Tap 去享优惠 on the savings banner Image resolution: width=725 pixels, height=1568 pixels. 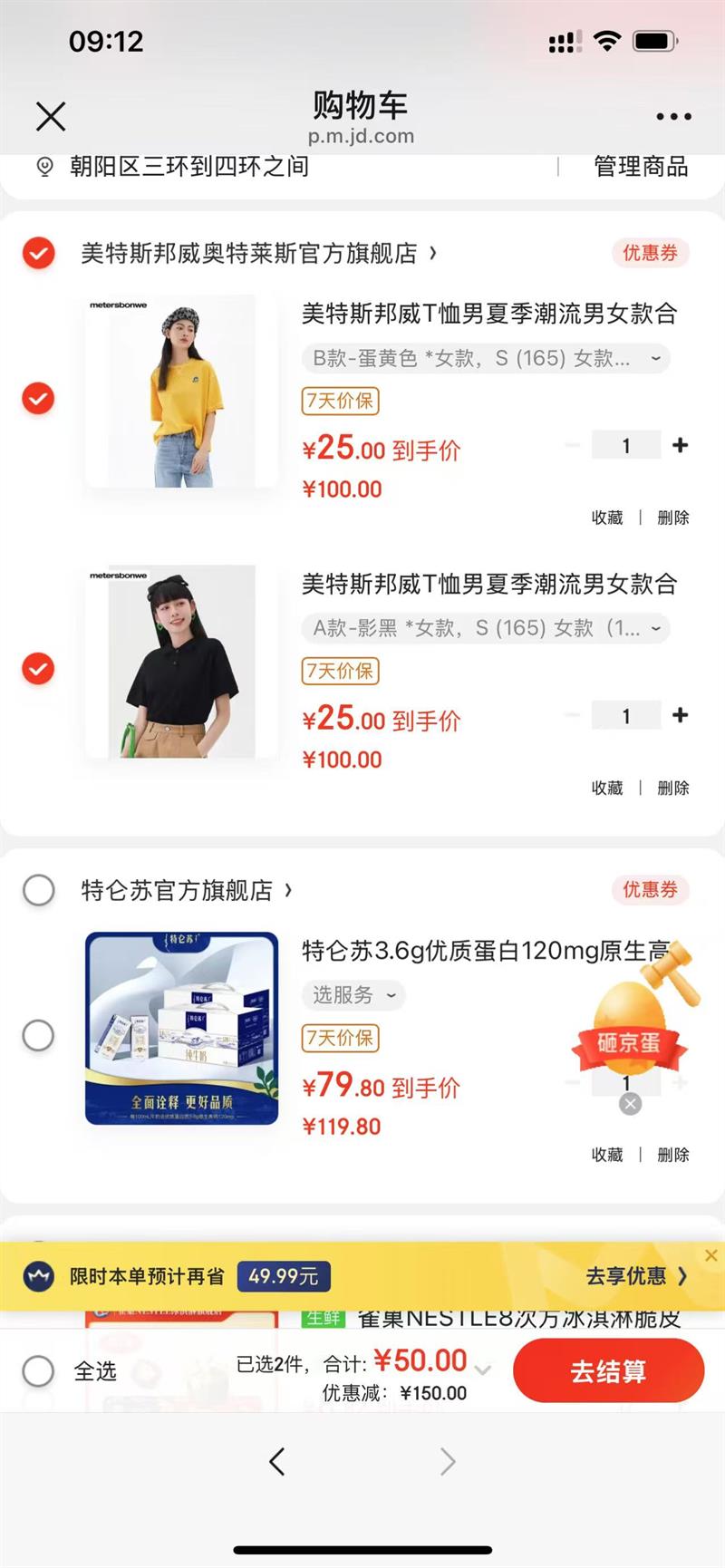click(x=635, y=1276)
